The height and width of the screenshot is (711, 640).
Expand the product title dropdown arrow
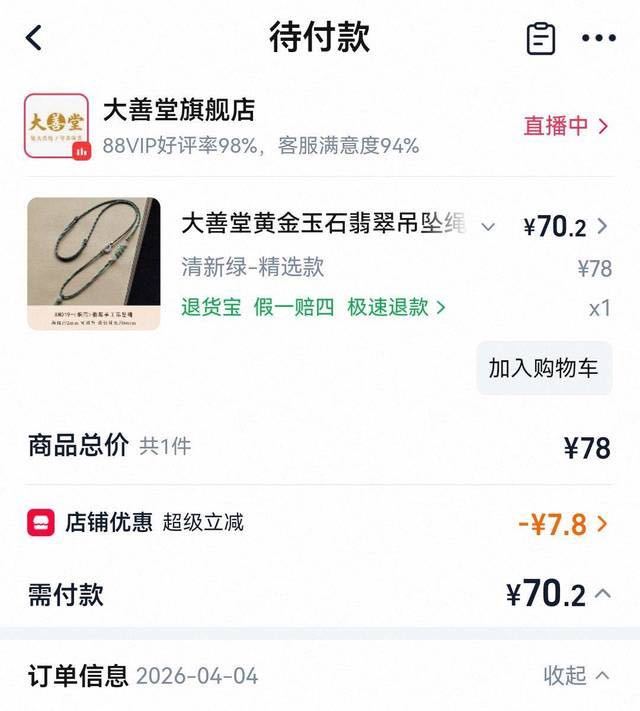point(488,227)
